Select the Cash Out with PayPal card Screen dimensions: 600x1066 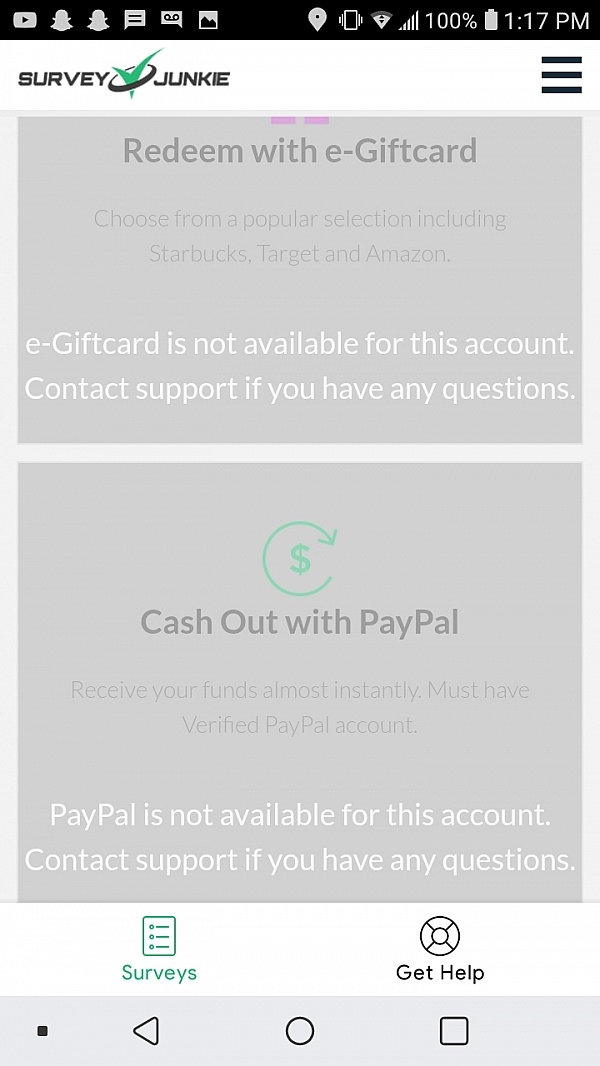click(x=300, y=680)
